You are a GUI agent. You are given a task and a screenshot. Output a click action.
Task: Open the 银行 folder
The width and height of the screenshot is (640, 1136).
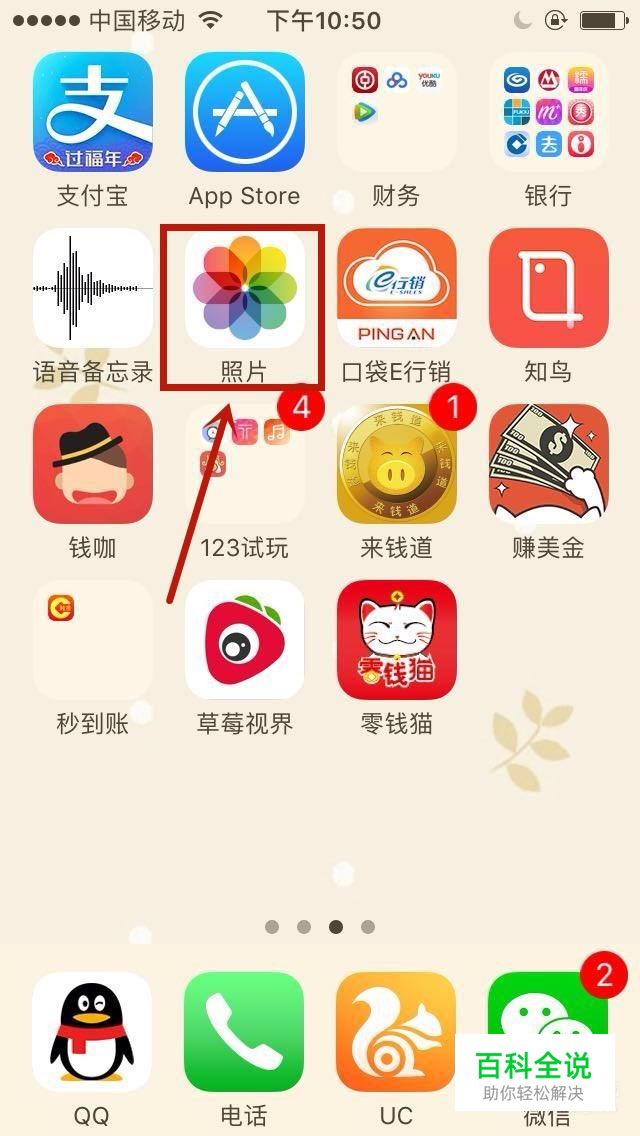(549, 112)
